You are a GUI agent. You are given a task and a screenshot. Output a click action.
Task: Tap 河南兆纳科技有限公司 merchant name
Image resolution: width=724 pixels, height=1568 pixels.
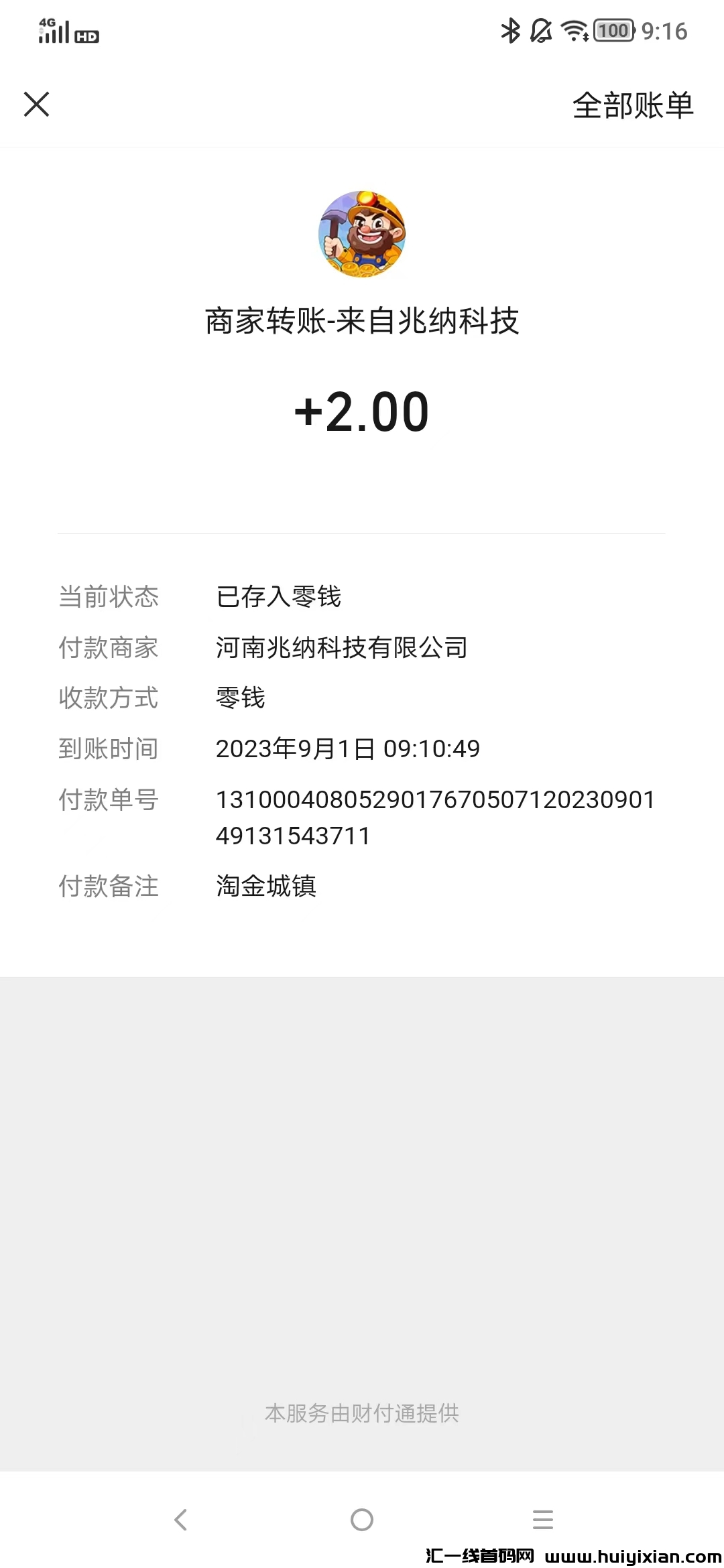click(342, 648)
